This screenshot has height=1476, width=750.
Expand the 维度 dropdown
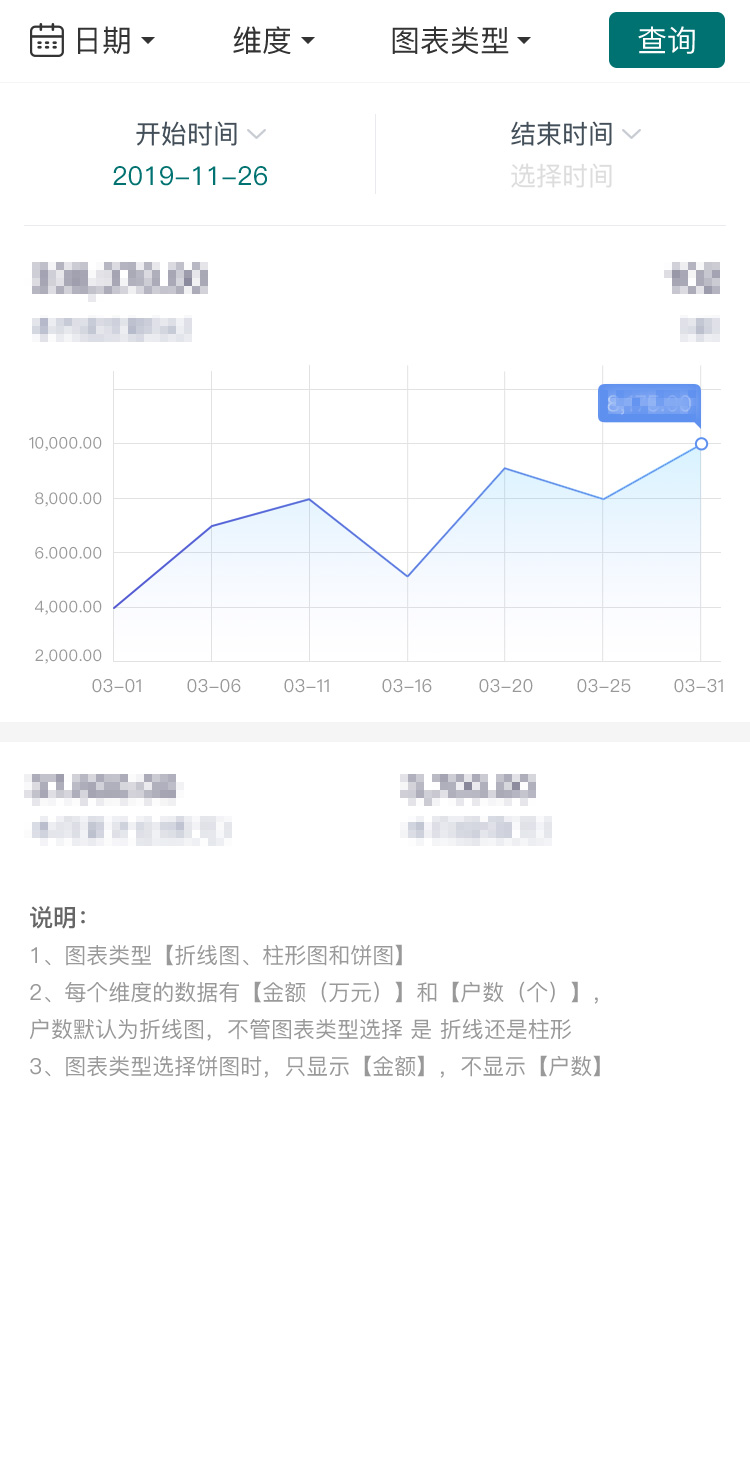click(x=274, y=40)
